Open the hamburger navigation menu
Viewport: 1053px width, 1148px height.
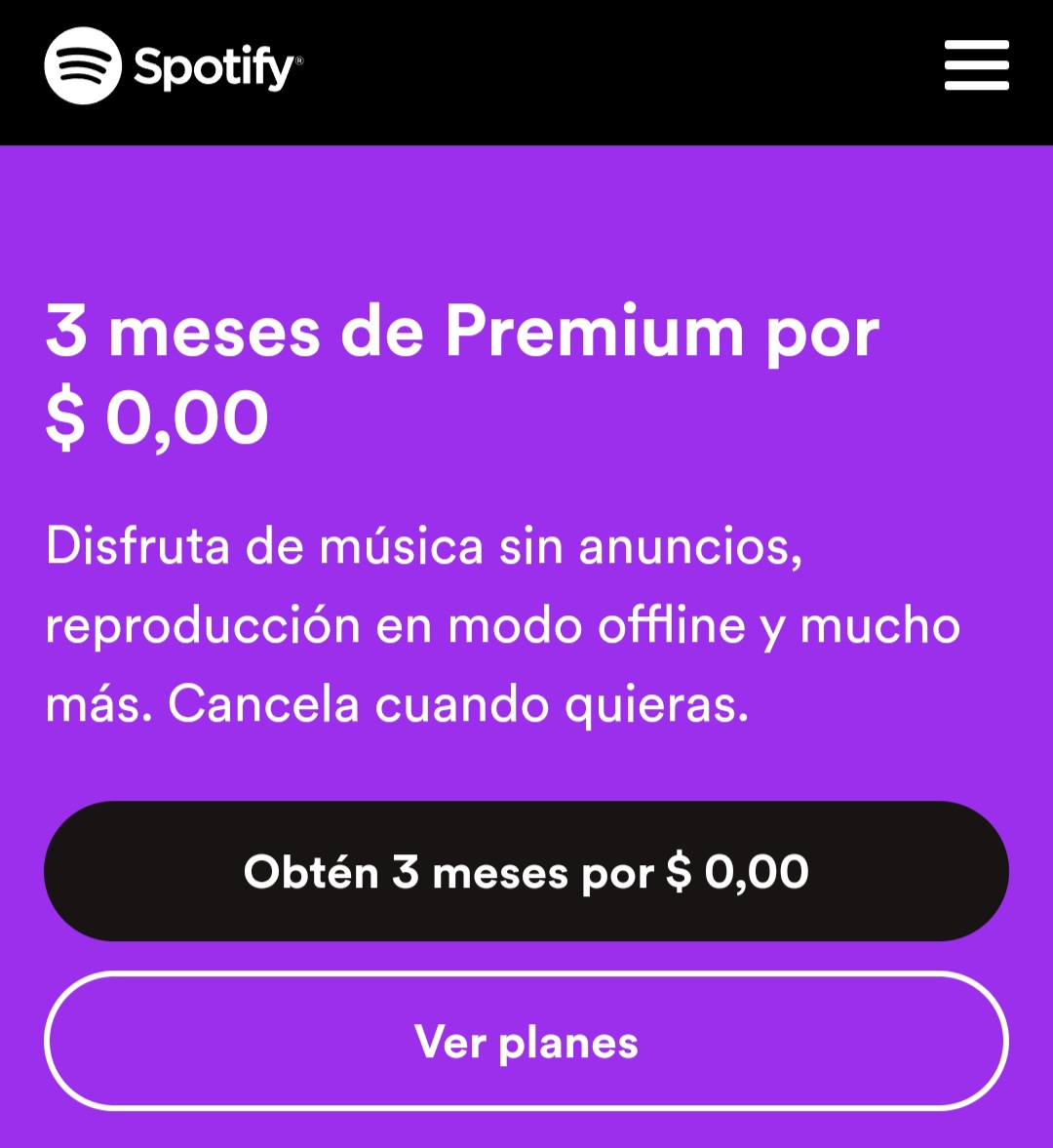click(975, 66)
